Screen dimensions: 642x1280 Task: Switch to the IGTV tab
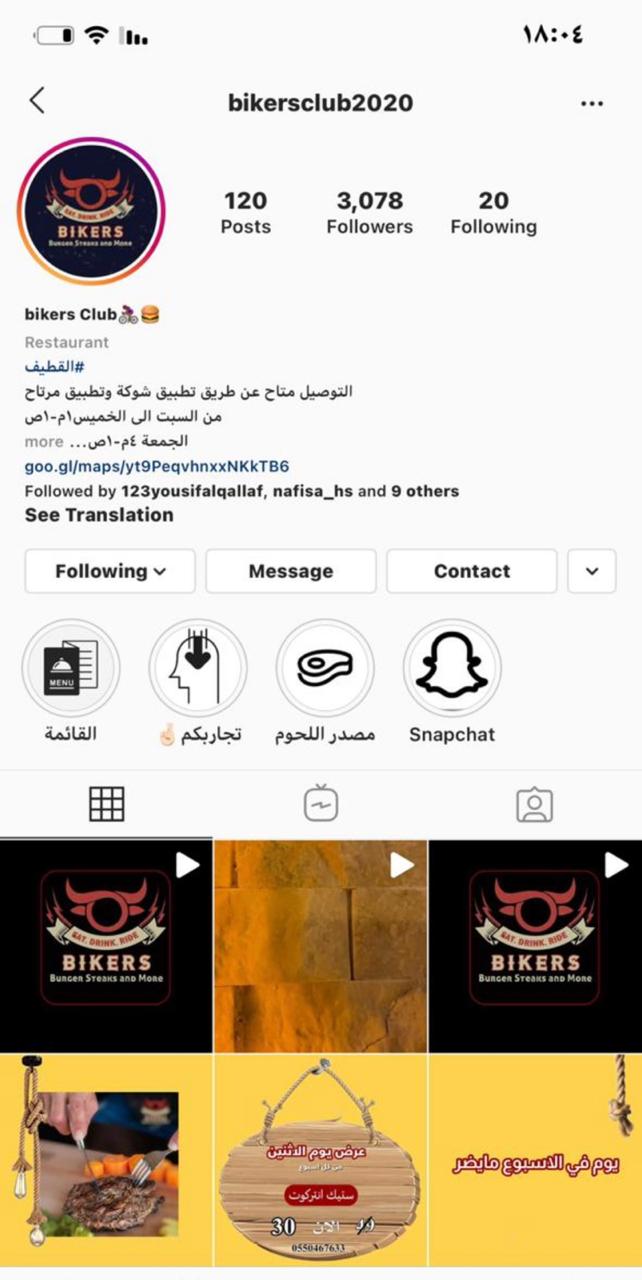pyautogui.click(x=321, y=804)
